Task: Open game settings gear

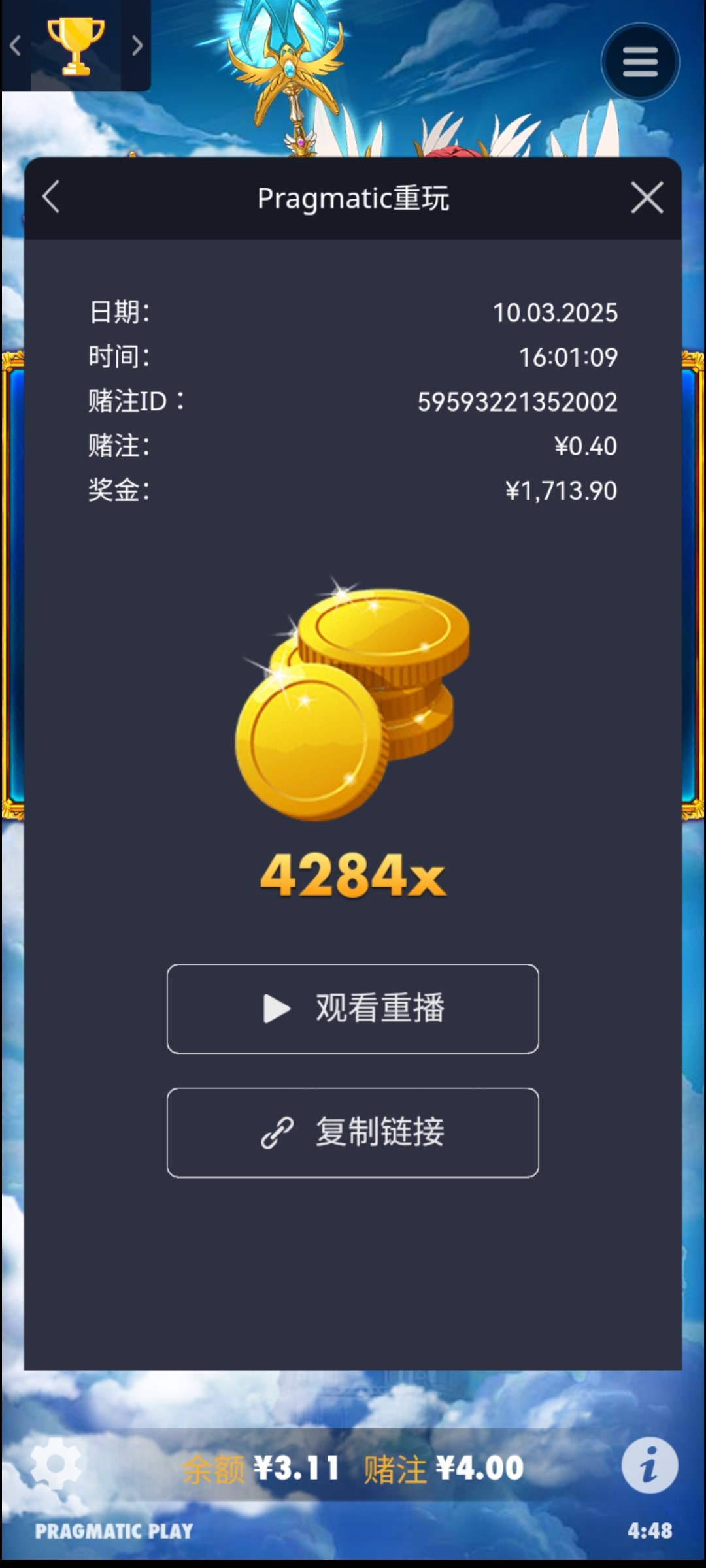Action: [x=56, y=1465]
